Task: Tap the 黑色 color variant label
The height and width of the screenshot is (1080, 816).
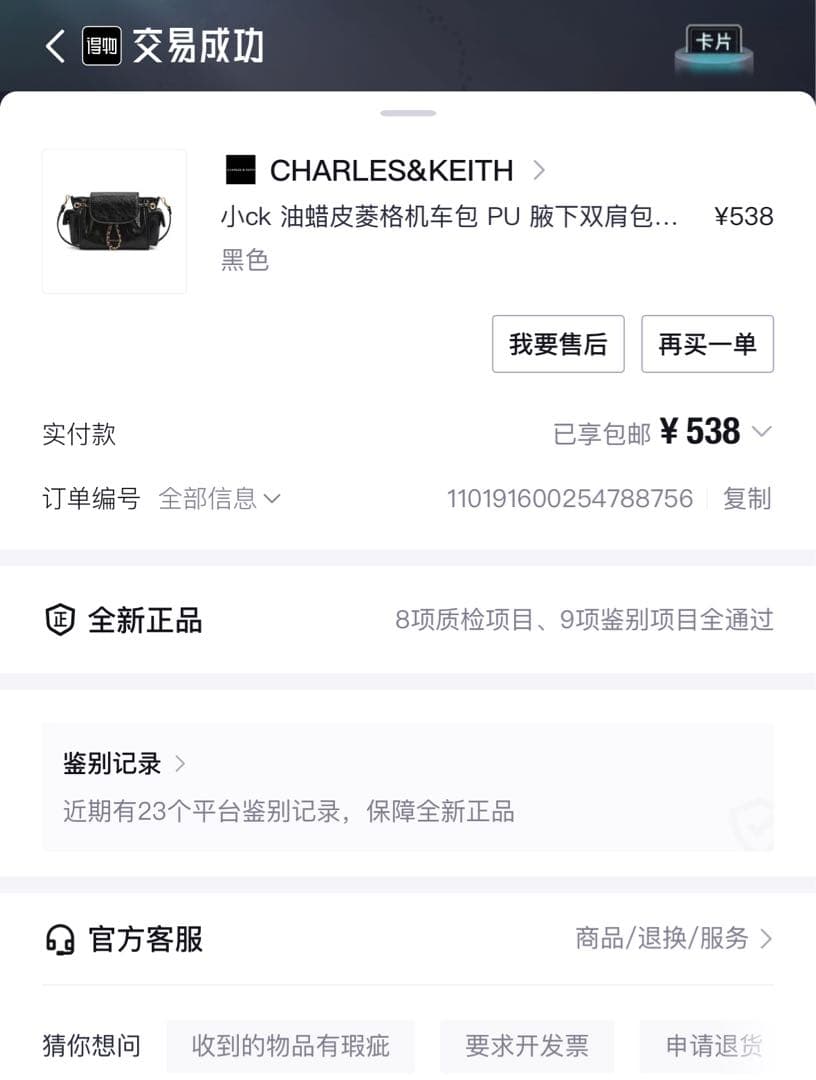Action: [x=246, y=260]
